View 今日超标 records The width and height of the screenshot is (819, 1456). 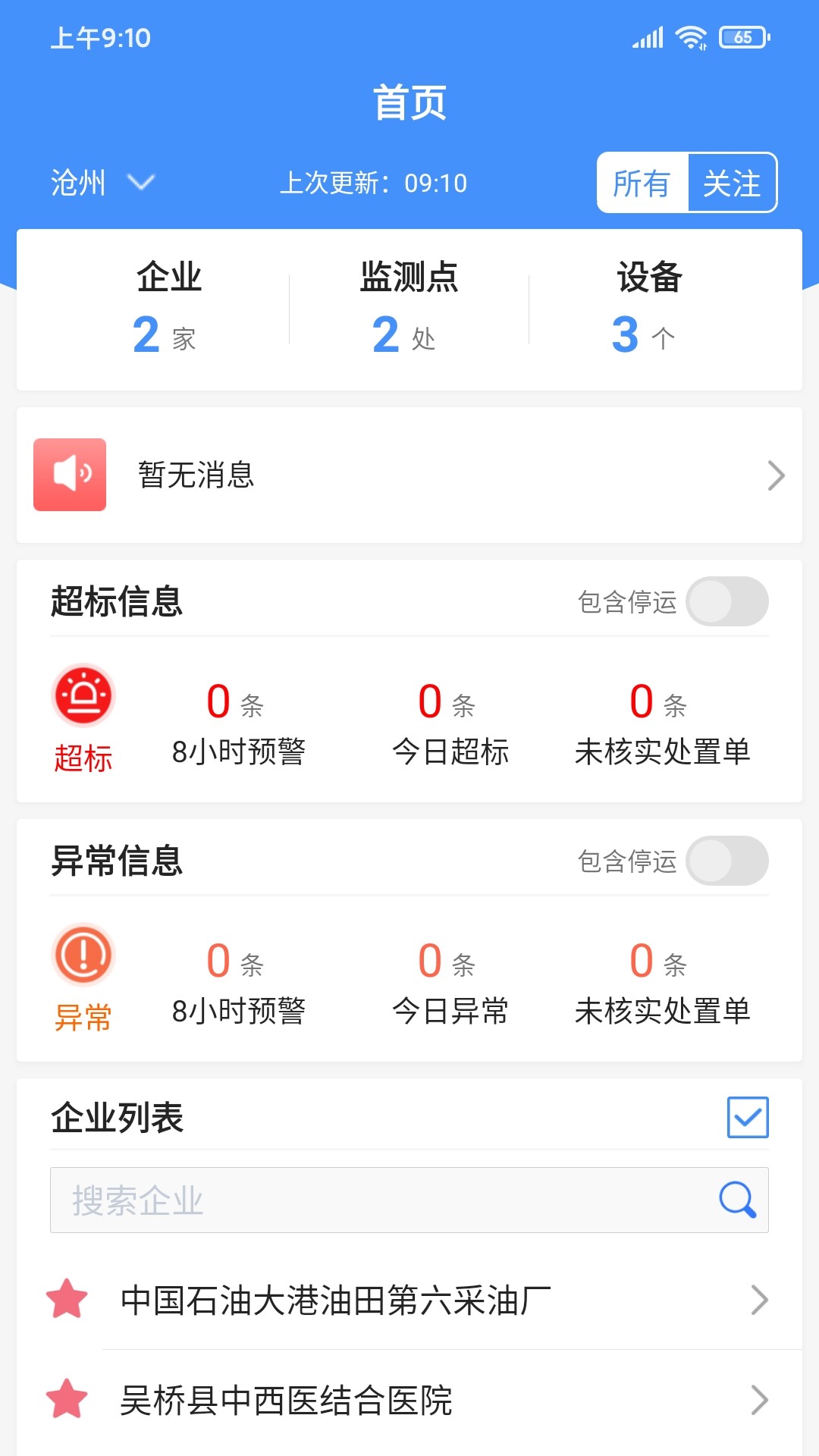[450, 722]
